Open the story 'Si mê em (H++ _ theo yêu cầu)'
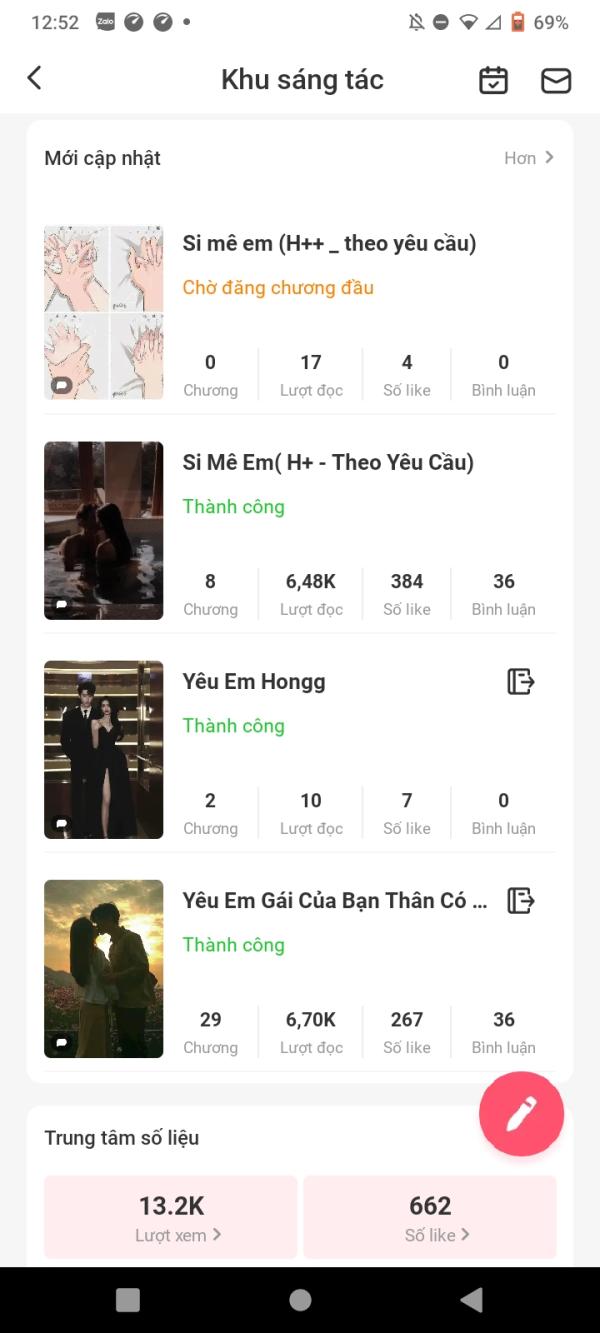The image size is (600, 1333). coord(329,243)
